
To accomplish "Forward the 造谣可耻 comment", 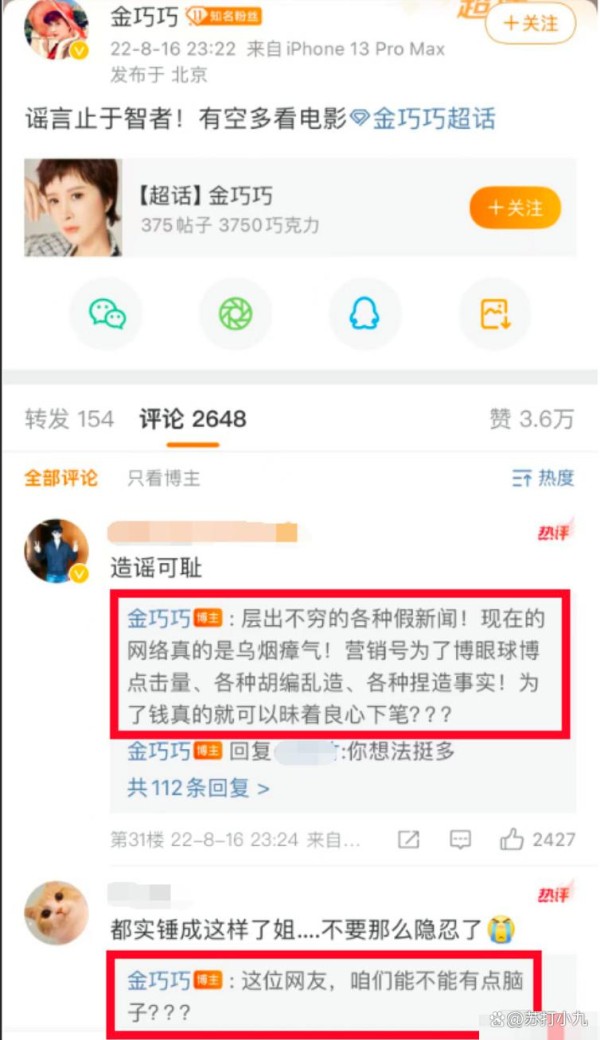I will (x=408, y=839).
